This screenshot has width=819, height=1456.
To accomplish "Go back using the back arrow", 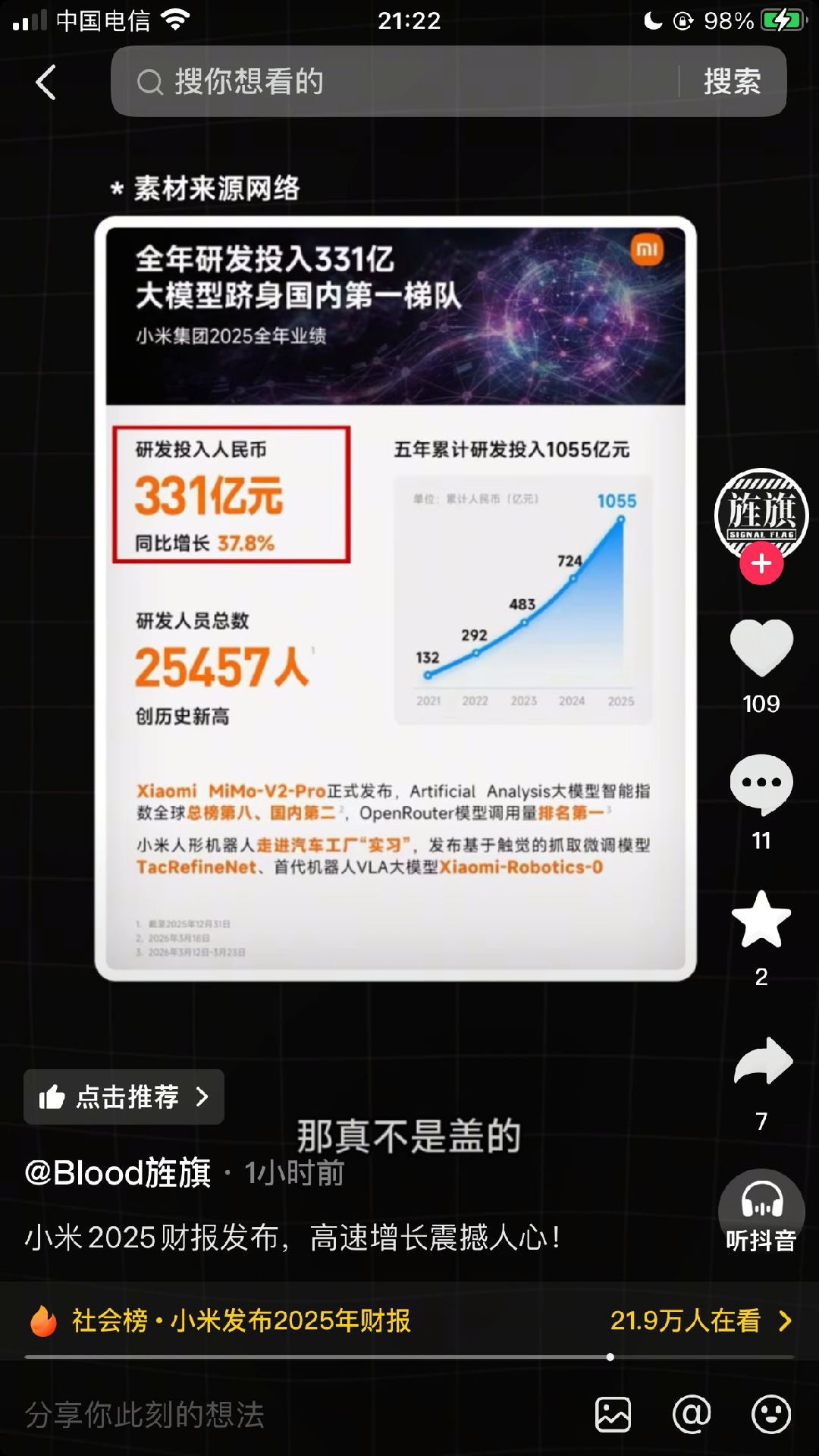I will [x=46, y=82].
